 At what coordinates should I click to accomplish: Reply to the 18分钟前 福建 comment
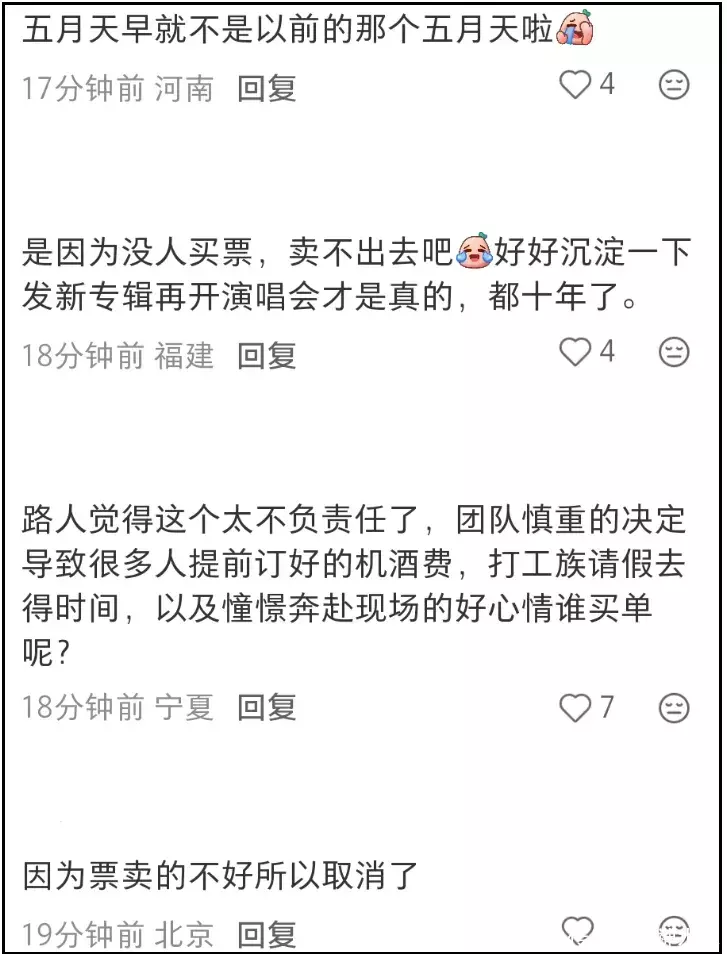267,355
